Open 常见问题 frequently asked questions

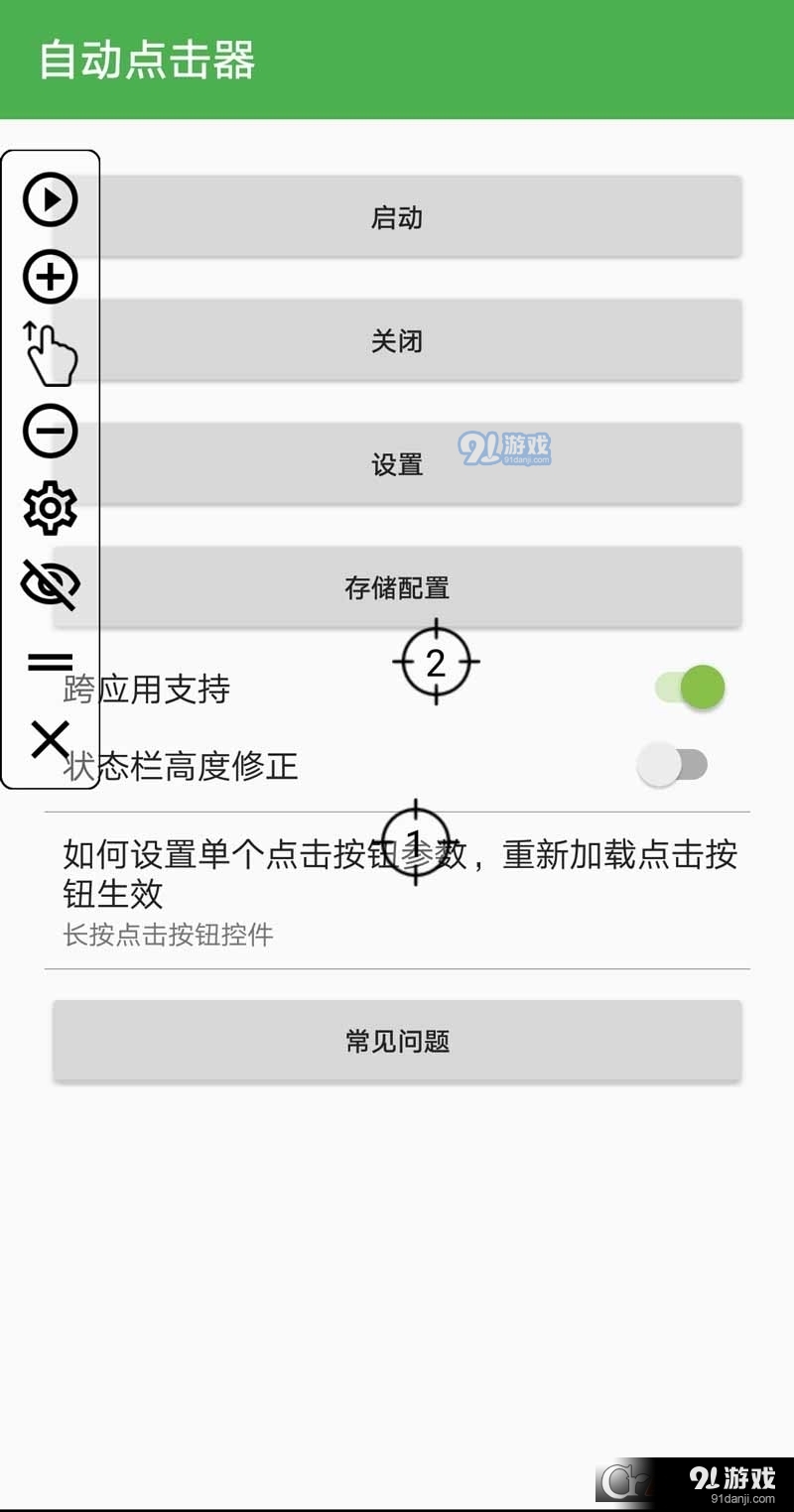coord(397,1041)
